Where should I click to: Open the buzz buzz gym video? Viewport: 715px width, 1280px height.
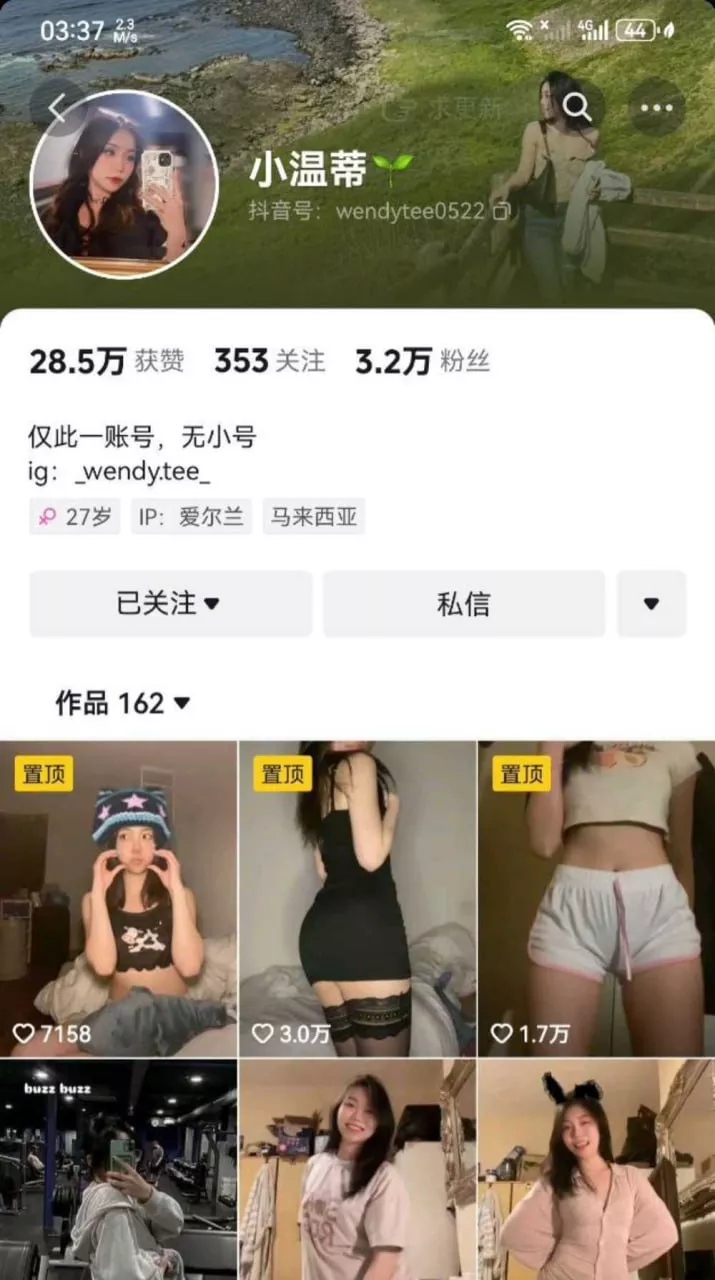(x=118, y=1170)
